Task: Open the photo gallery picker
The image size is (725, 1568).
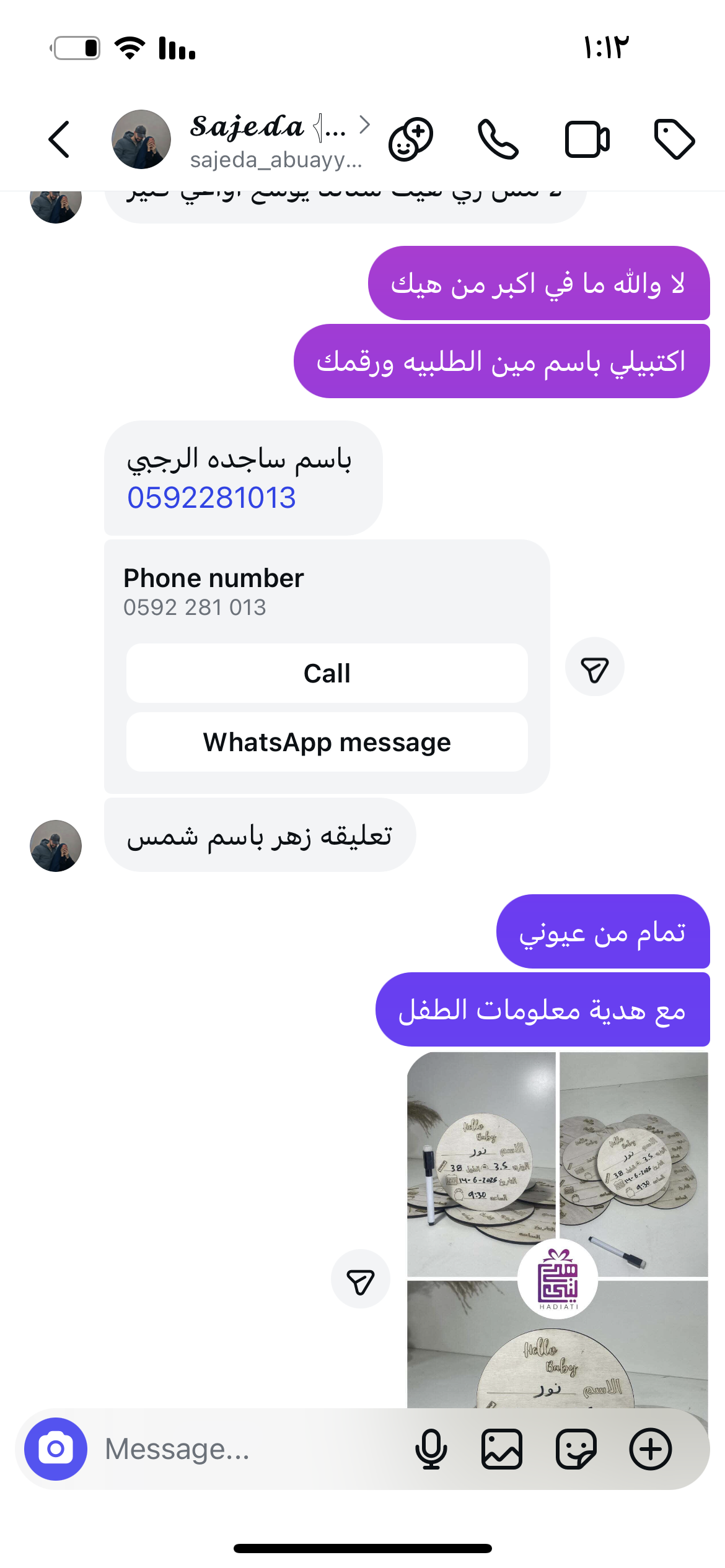Action: 501,1449
